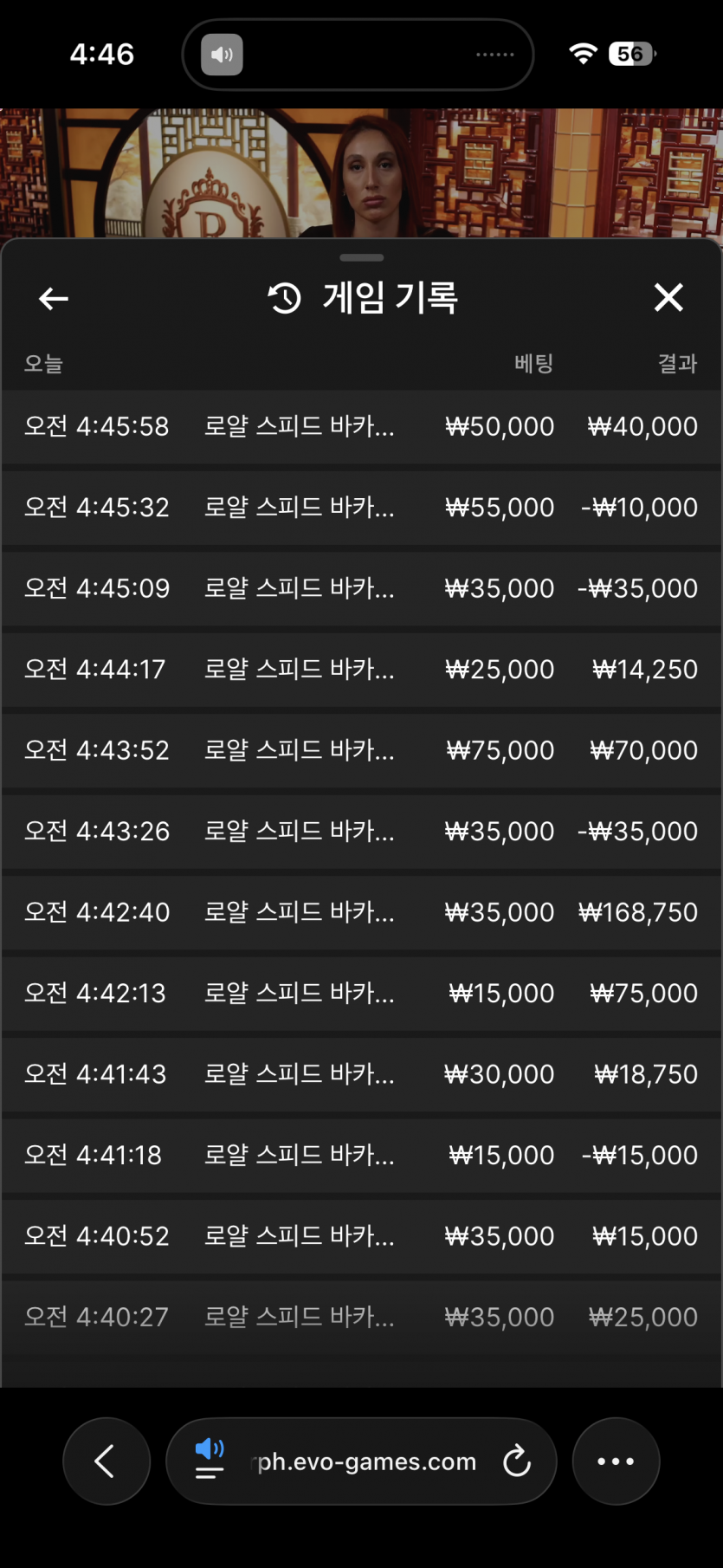Open the ₩168,750 result row at 4:42:40
Screen dimensions: 723x1568
click(x=361, y=912)
